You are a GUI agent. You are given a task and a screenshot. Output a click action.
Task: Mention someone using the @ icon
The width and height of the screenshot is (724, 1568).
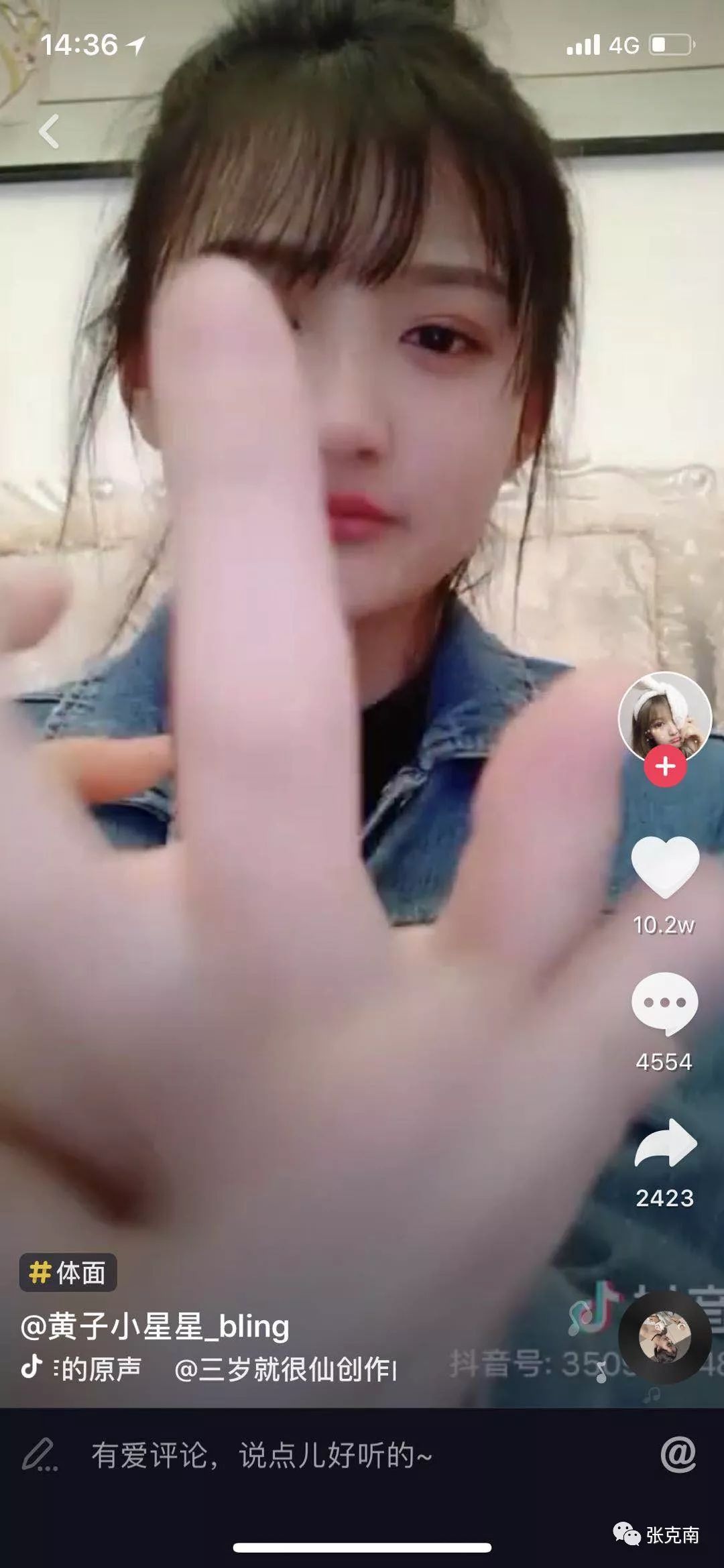tap(678, 1455)
